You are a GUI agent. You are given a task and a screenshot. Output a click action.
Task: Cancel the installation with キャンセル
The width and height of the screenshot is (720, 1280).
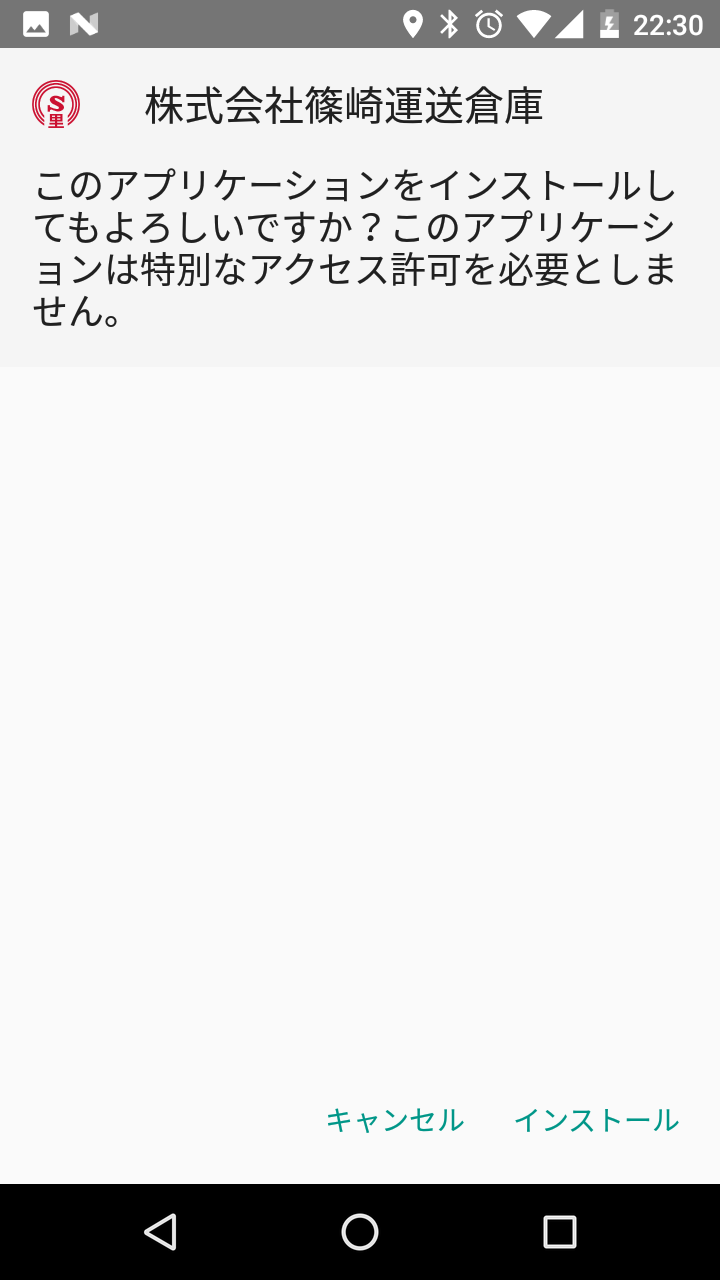395,1120
